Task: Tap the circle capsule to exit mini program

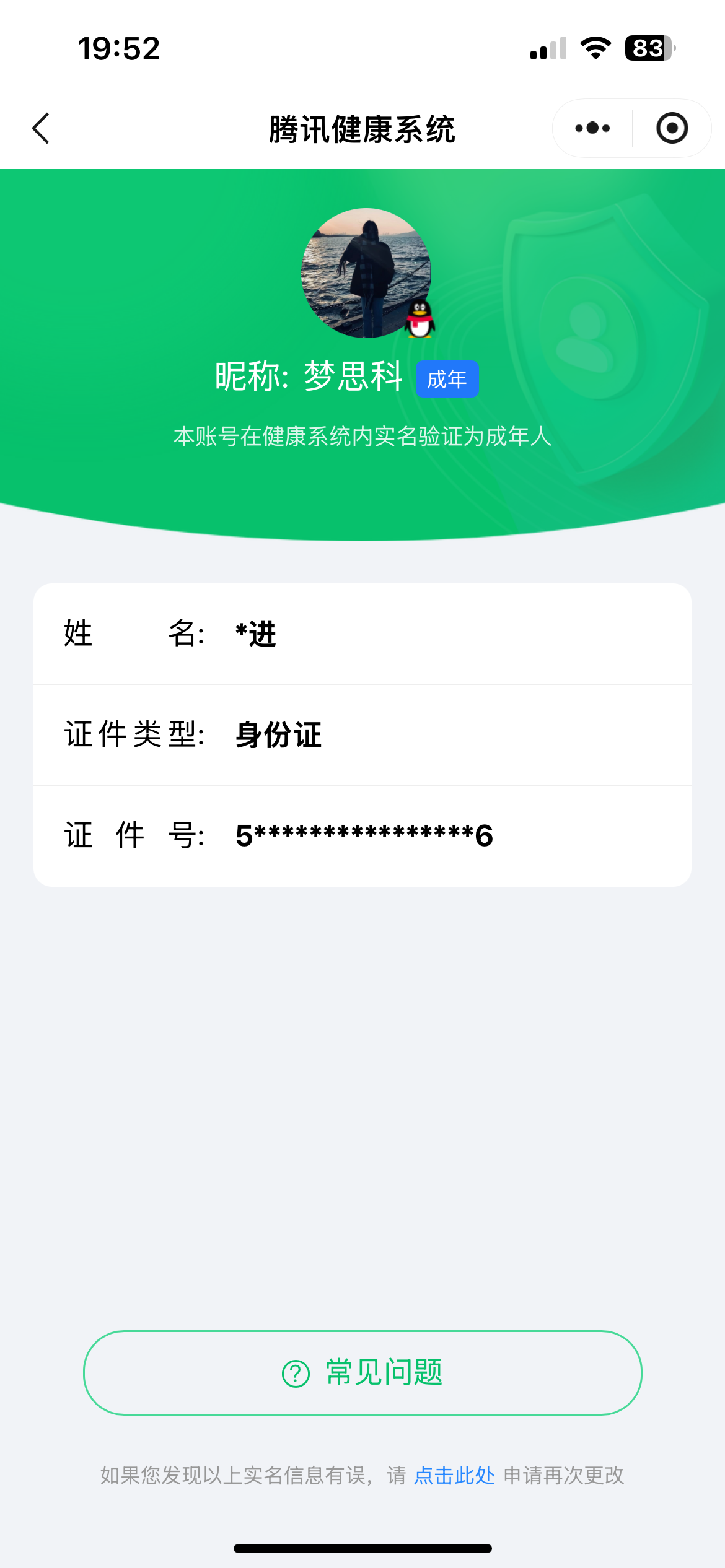Action: pos(672,128)
